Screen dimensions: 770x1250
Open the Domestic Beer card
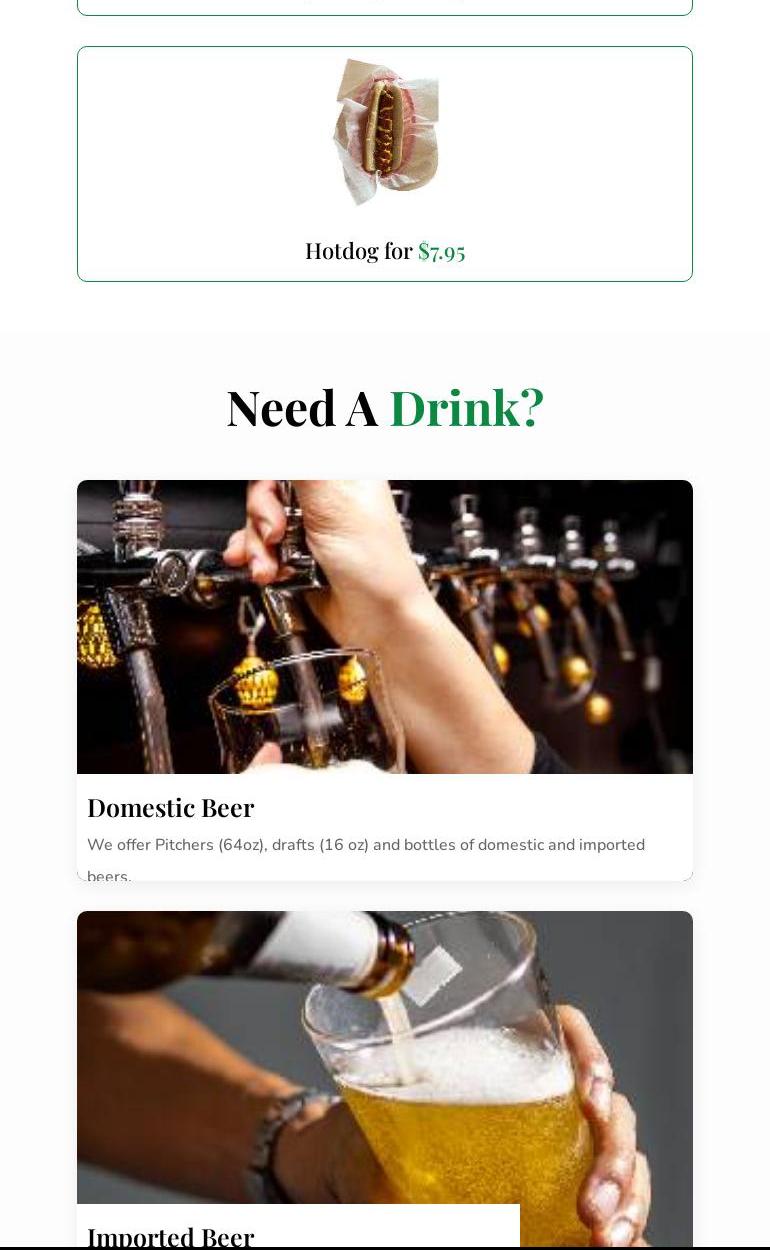click(385, 680)
